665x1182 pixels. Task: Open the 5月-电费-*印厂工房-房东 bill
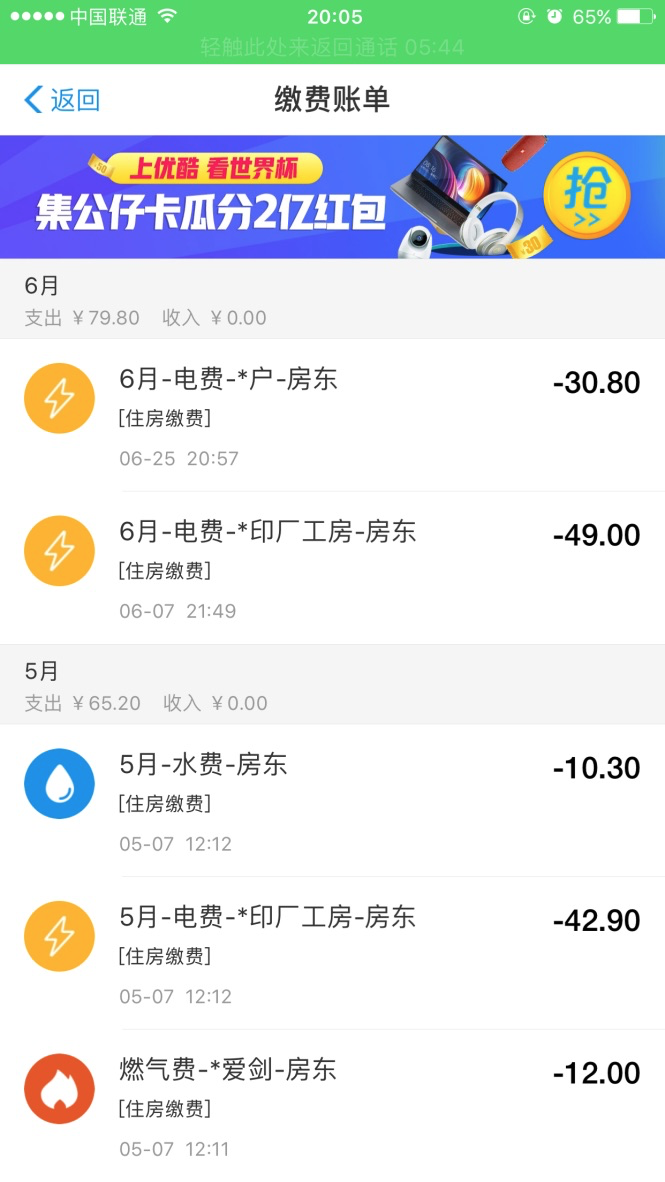[332, 953]
